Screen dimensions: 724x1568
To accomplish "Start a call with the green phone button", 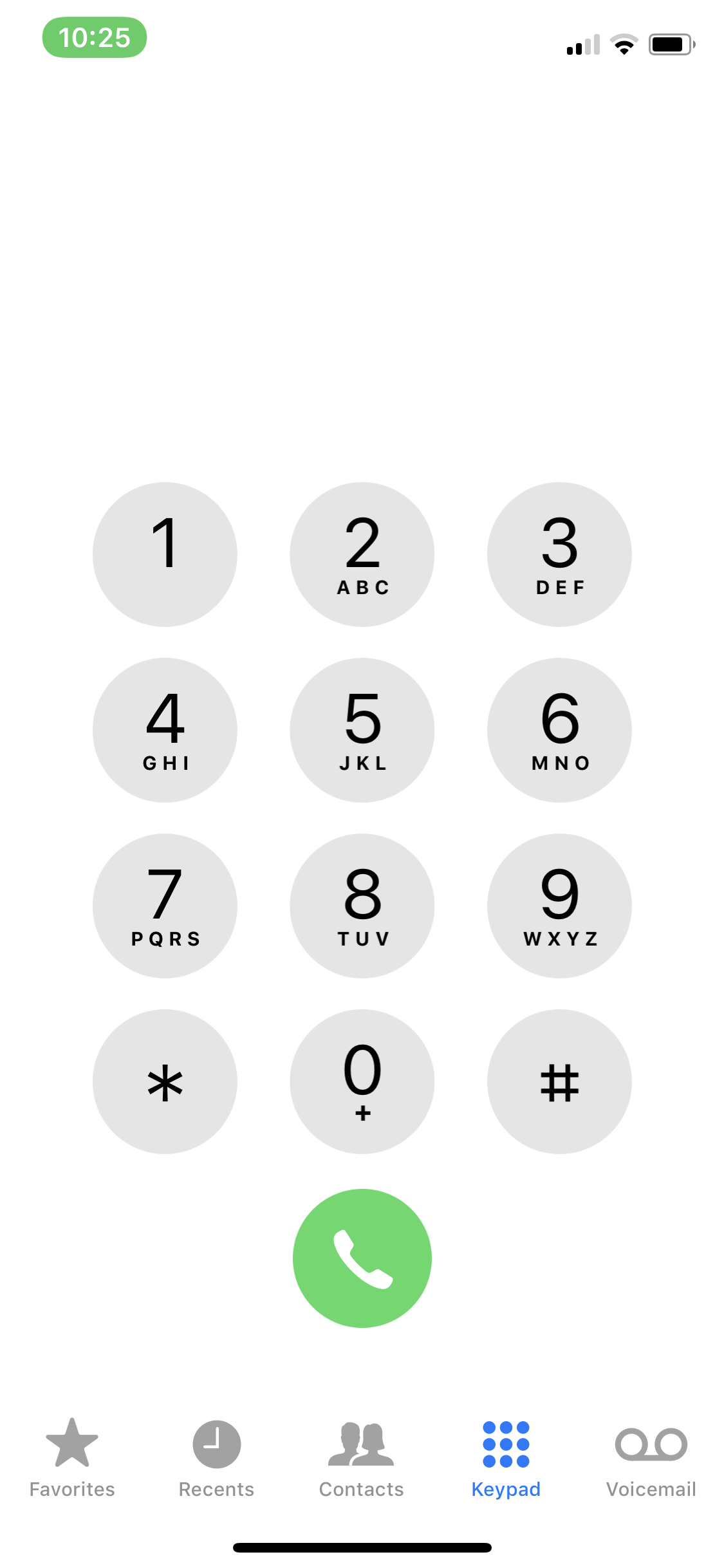I will click(x=362, y=1258).
